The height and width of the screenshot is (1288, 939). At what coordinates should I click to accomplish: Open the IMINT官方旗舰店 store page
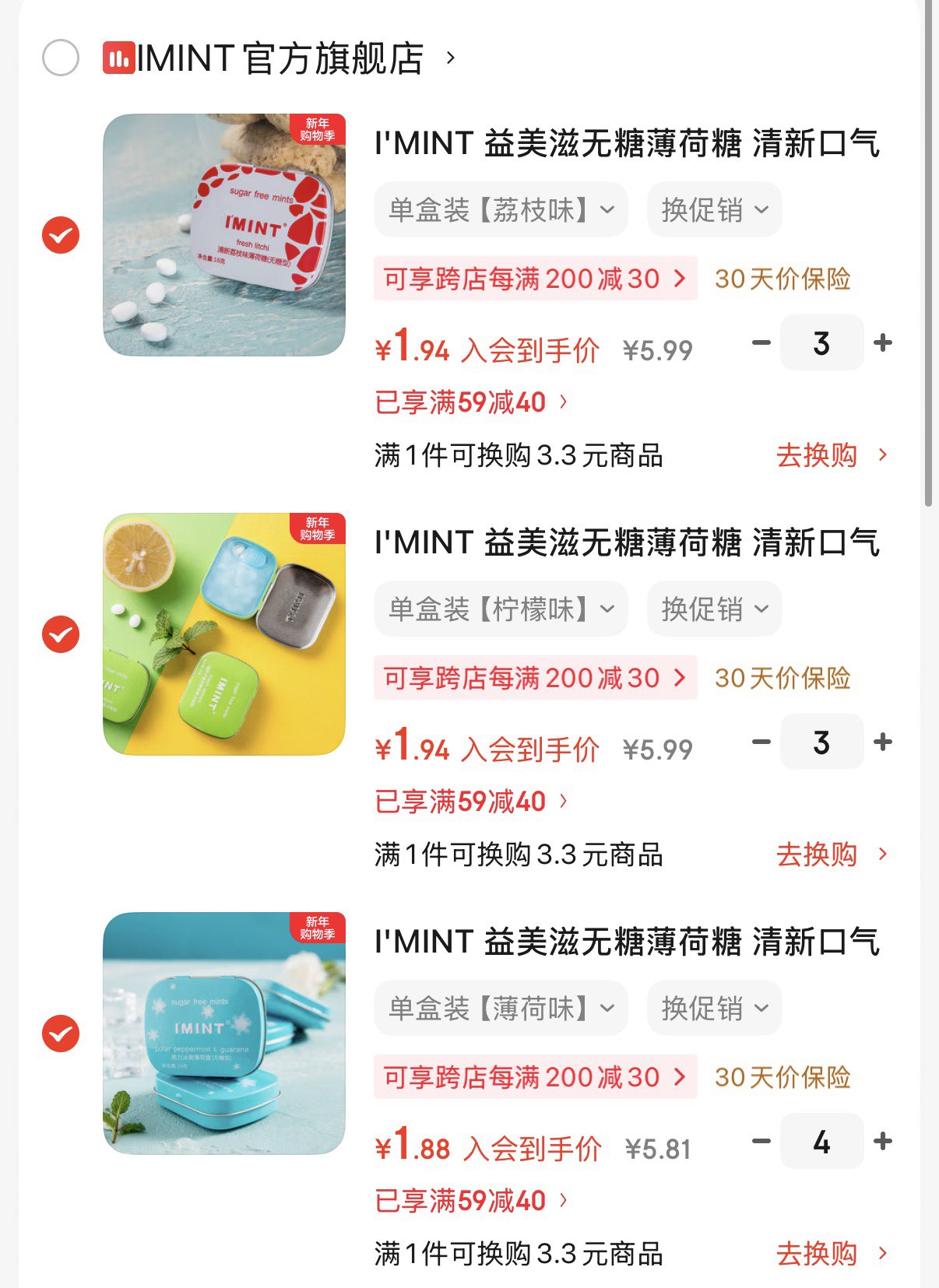coord(280,58)
